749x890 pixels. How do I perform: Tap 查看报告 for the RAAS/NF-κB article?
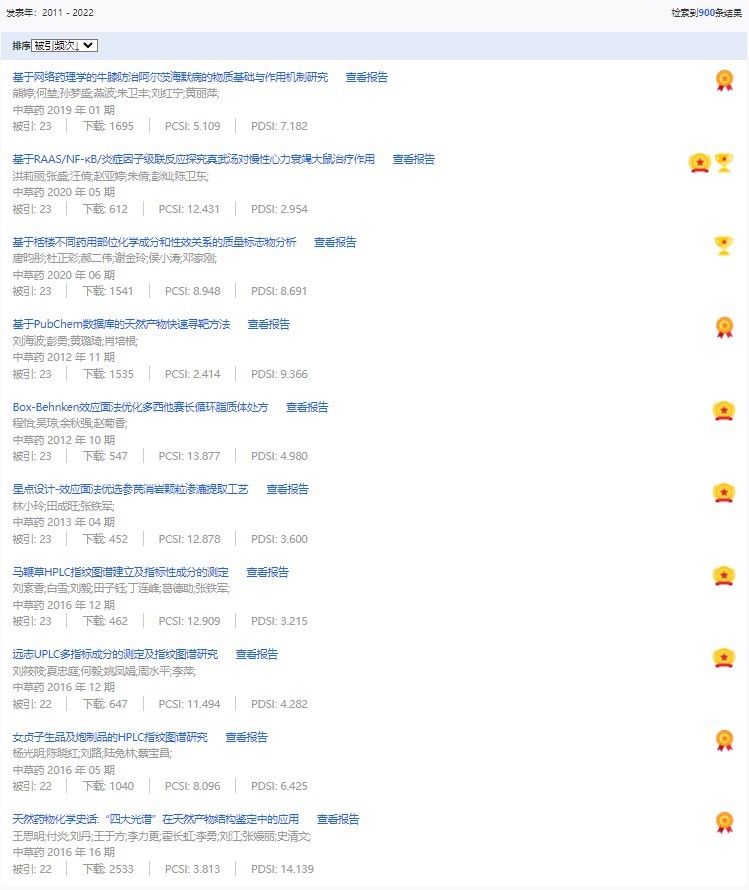click(413, 159)
